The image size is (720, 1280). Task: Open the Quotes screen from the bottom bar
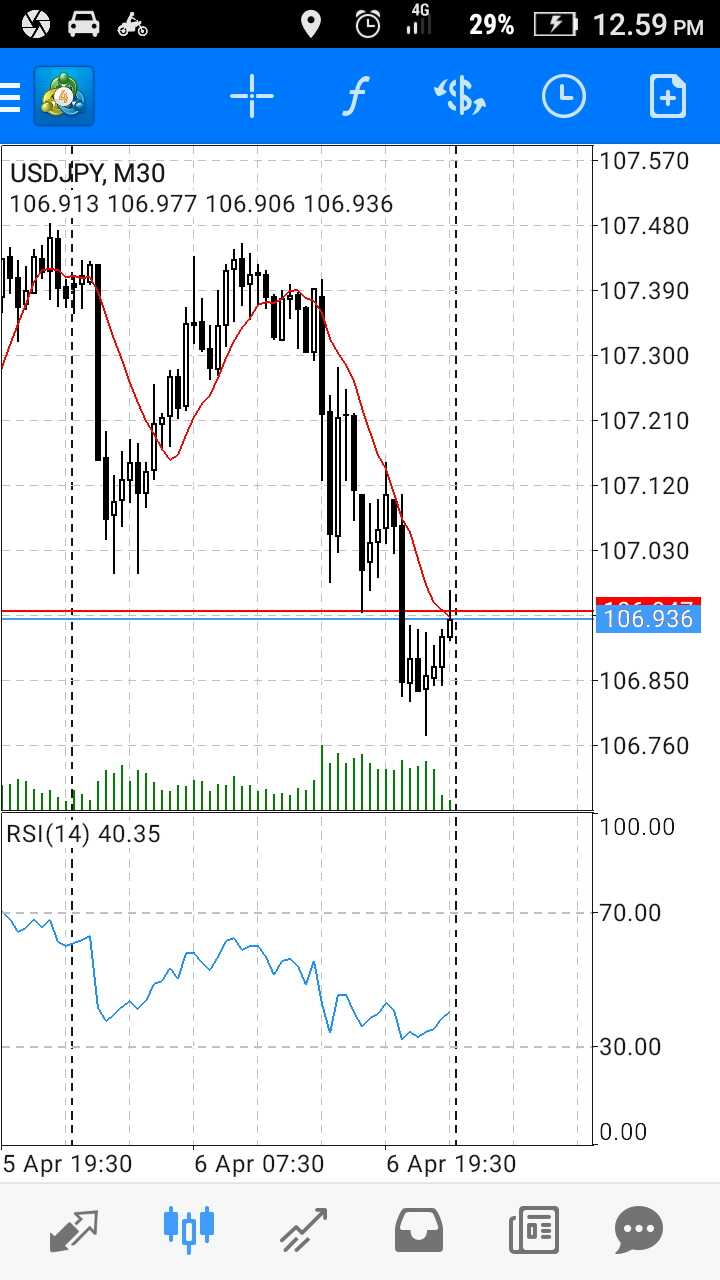72,1229
